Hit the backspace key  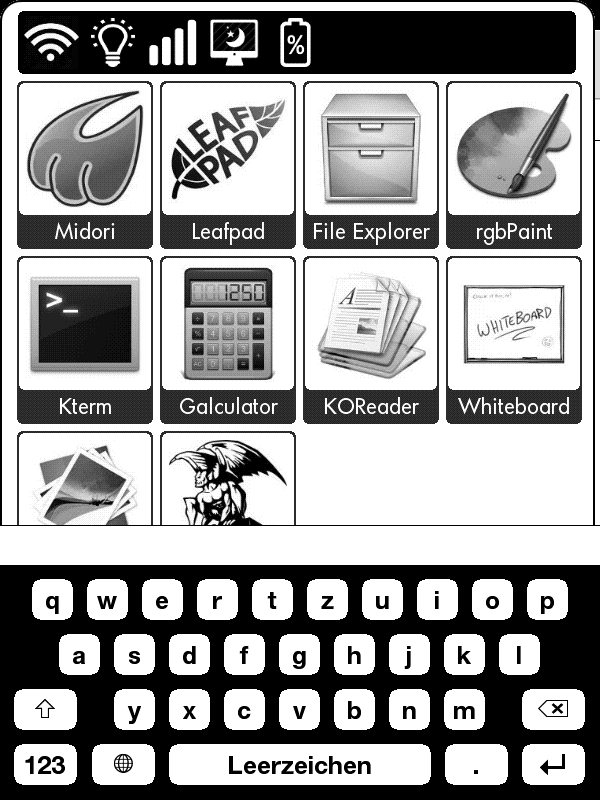point(553,711)
